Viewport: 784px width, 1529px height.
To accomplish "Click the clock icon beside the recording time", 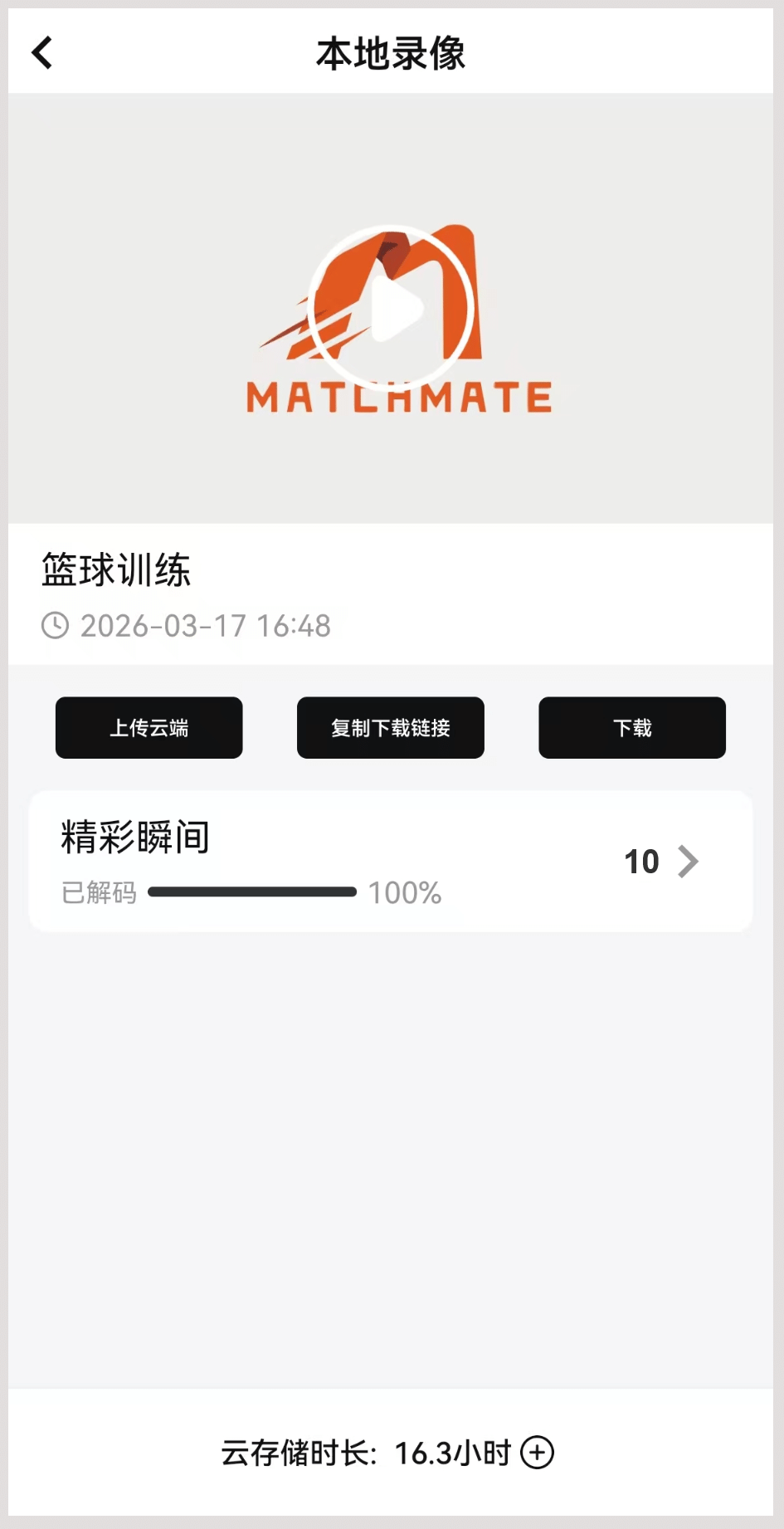I will pyautogui.click(x=53, y=627).
